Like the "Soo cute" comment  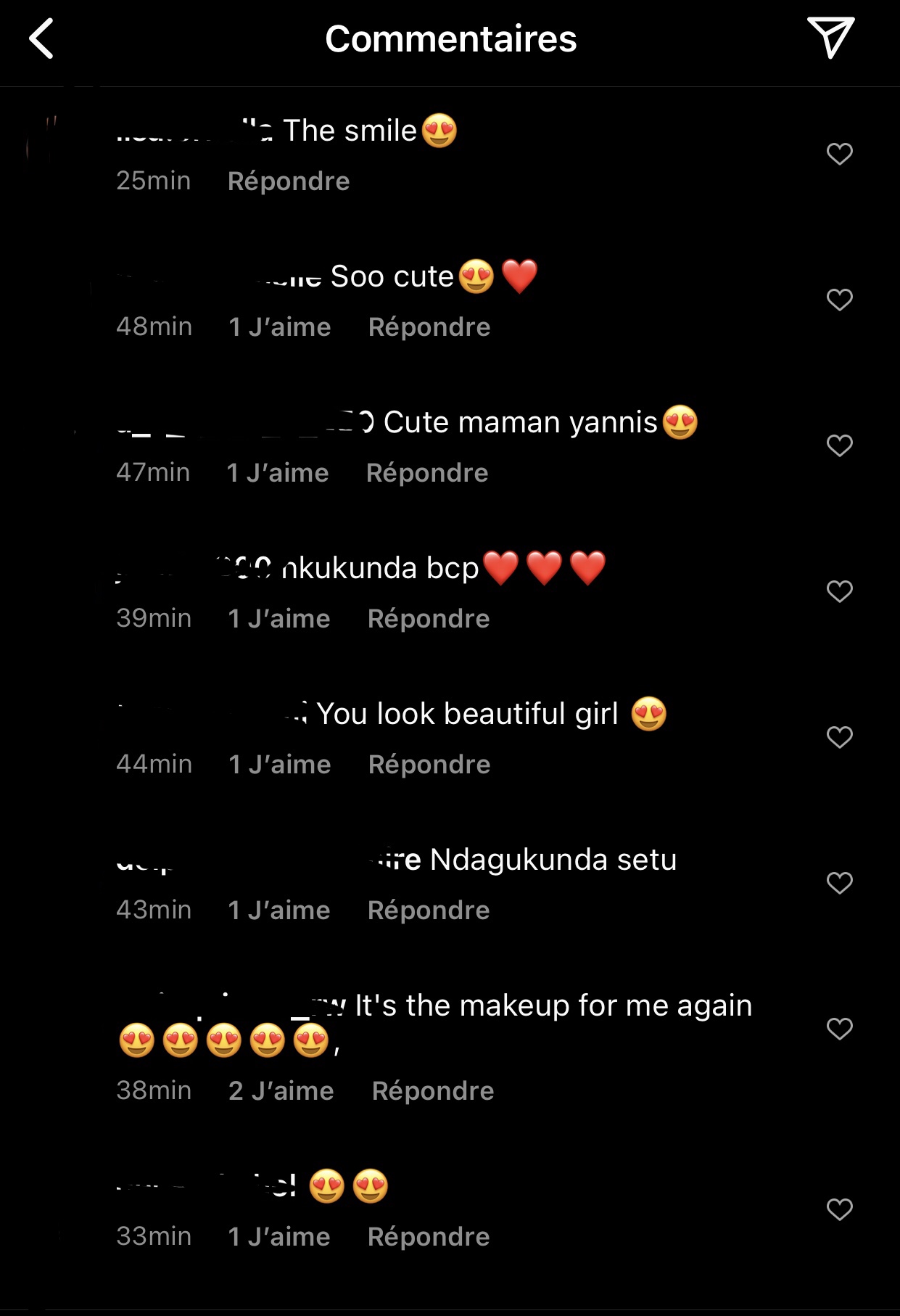coord(839,300)
